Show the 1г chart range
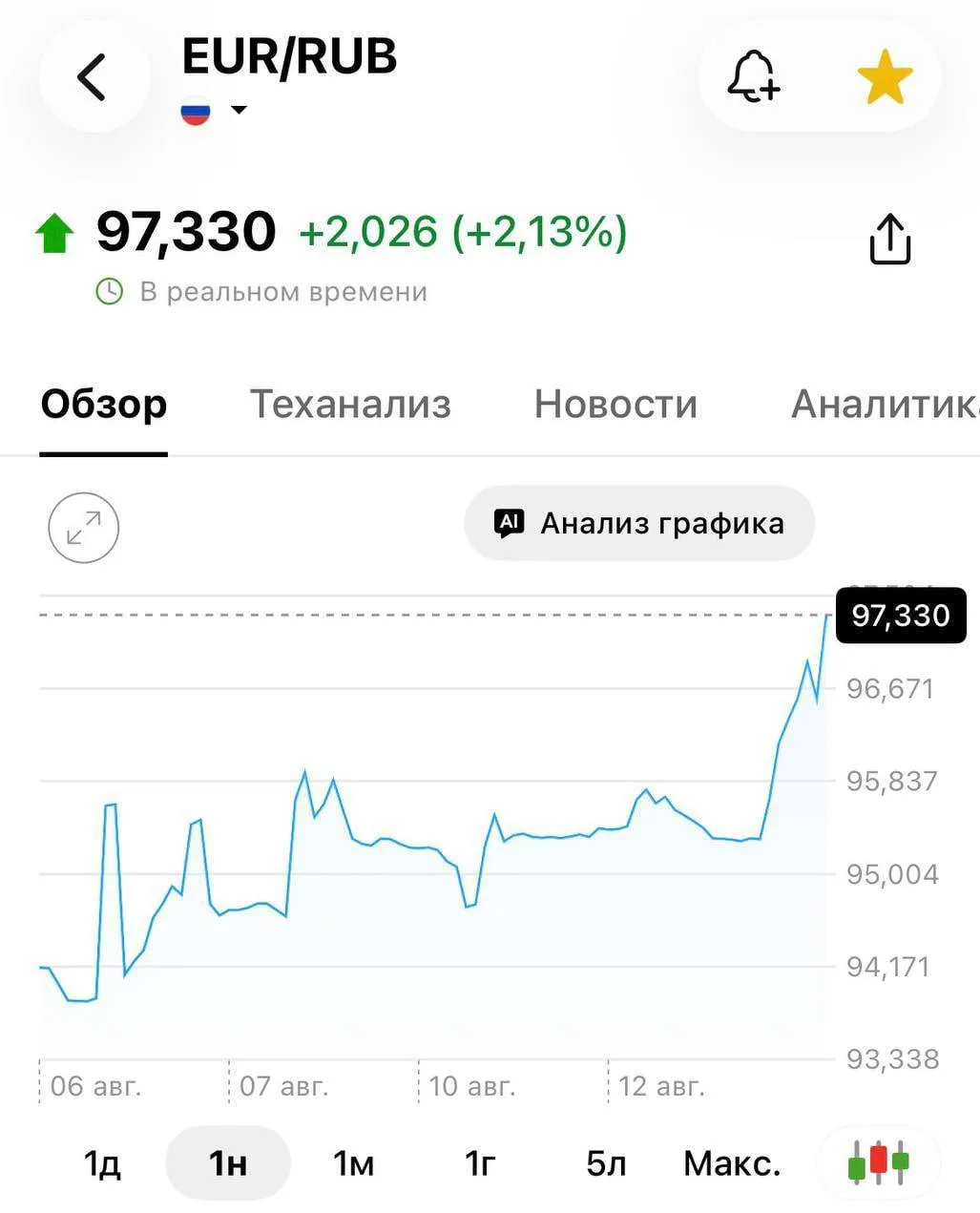Screen dimensions: 980x1213 pos(479,1163)
